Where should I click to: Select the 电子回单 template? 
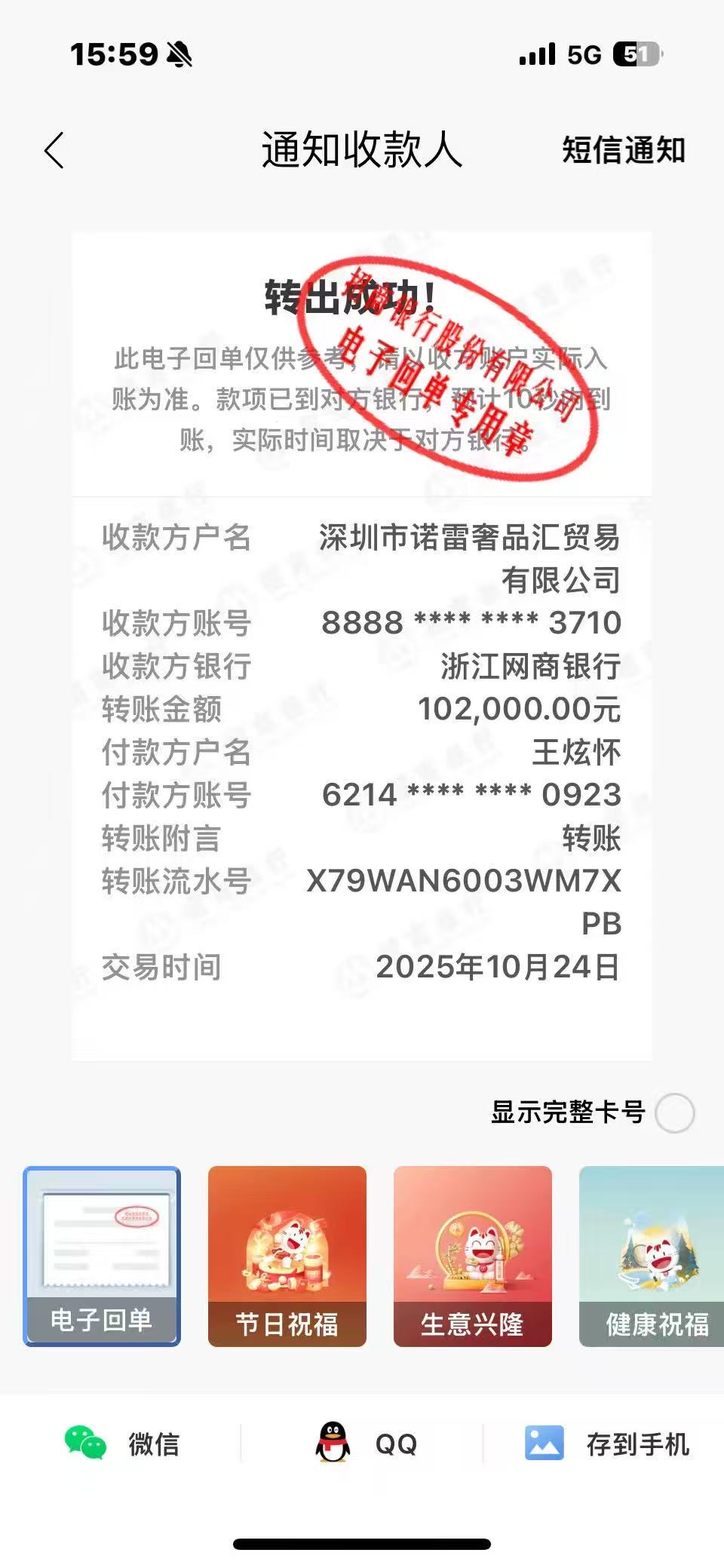[x=102, y=1257]
